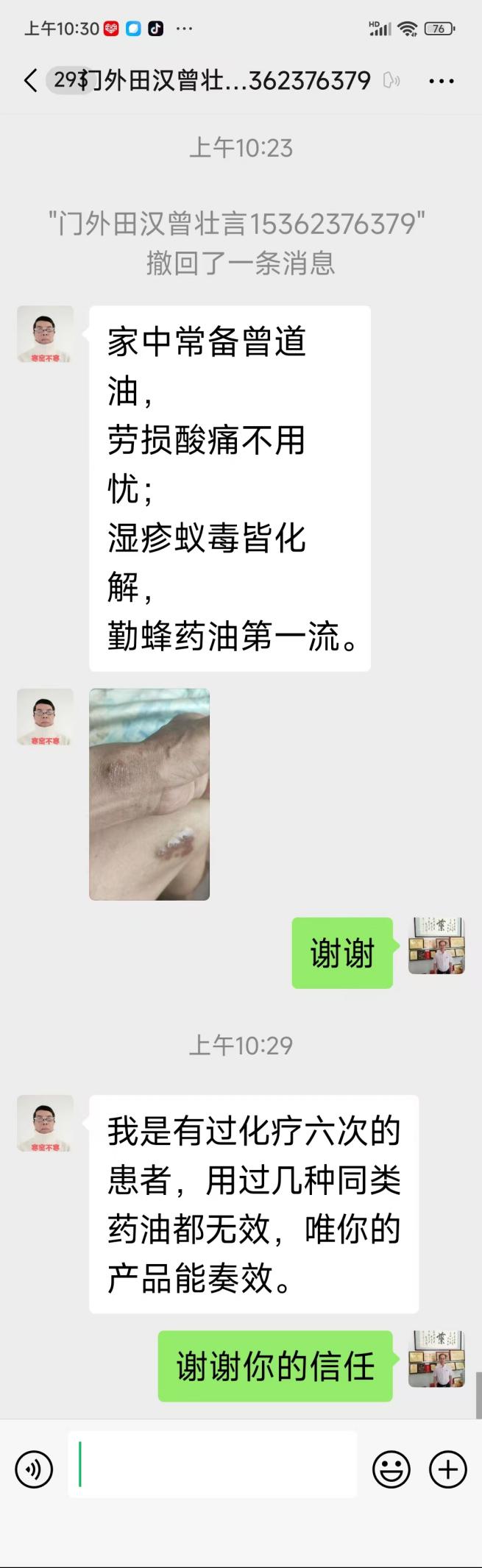Open sender's avatar beside the 家中常备曾道油 message
The width and height of the screenshot is (482, 1568).
tap(46, 334)
